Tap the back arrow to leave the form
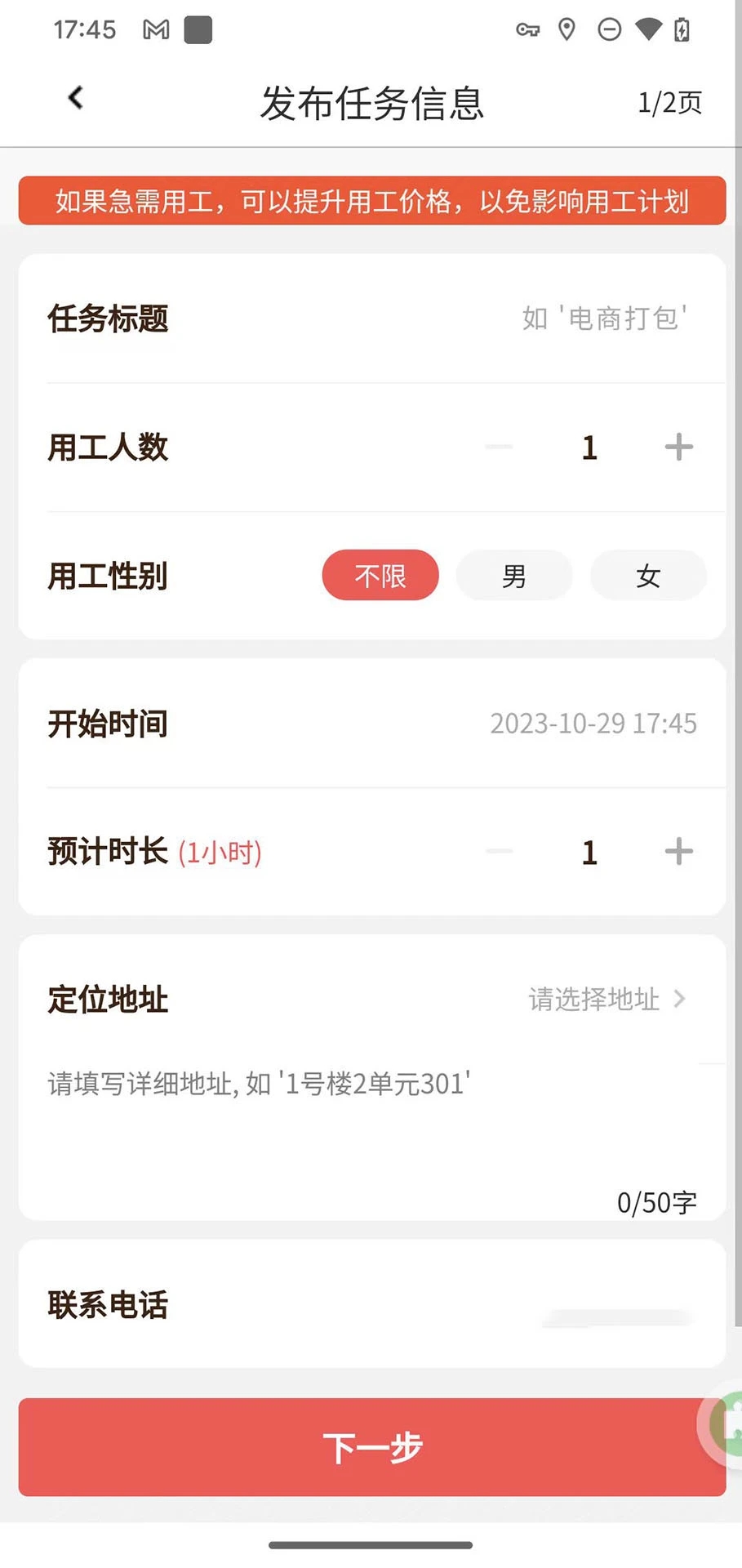The height and width of the screenshot is (1568, 742). coord(74,97)
